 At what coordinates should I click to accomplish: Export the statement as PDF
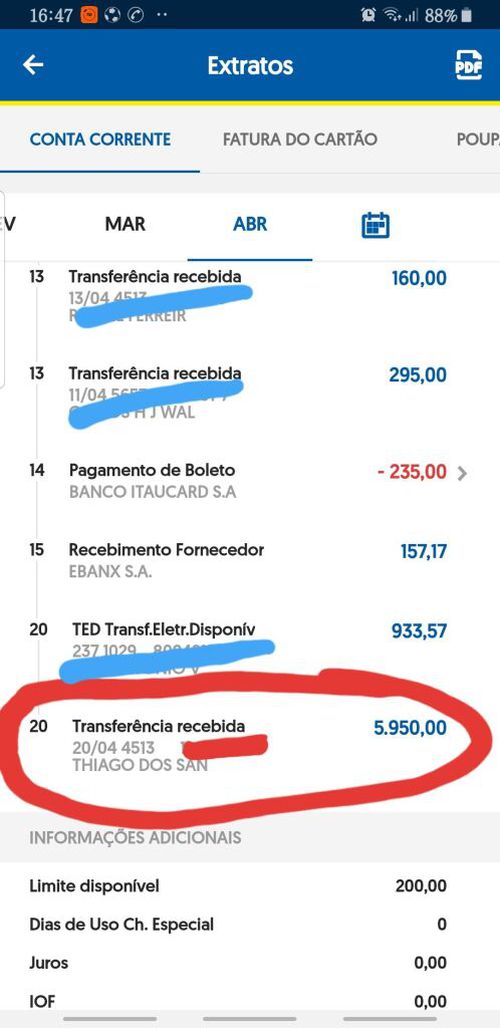(469, 66)
